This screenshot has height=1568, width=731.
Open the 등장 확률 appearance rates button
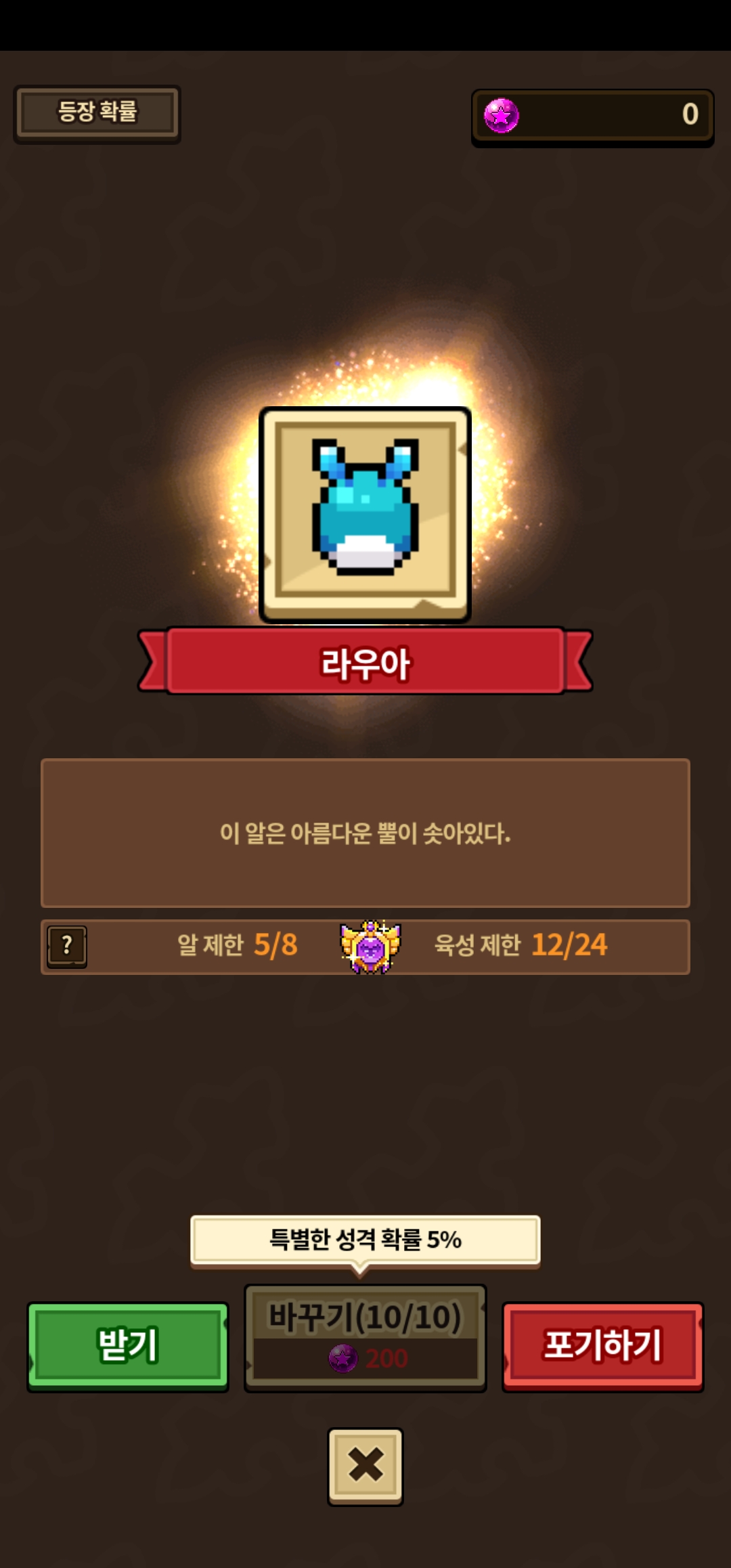(97, 112)
